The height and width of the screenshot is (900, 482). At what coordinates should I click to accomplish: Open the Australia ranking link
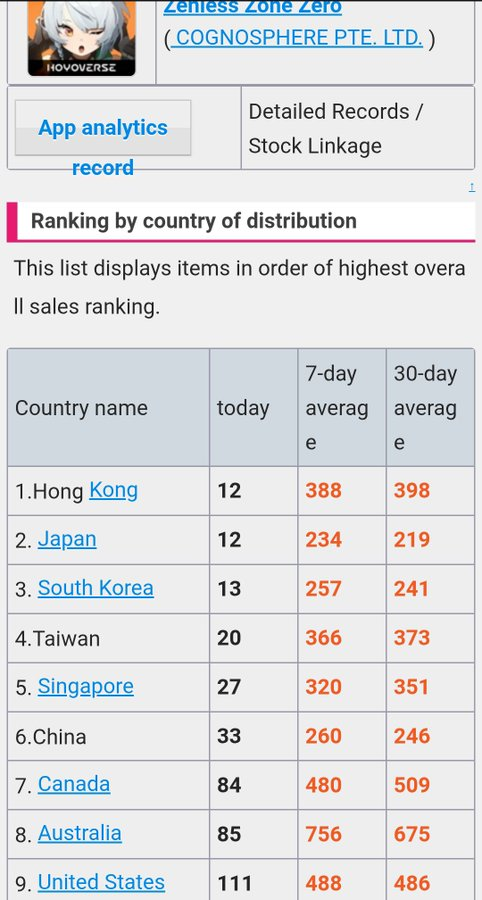80,834
